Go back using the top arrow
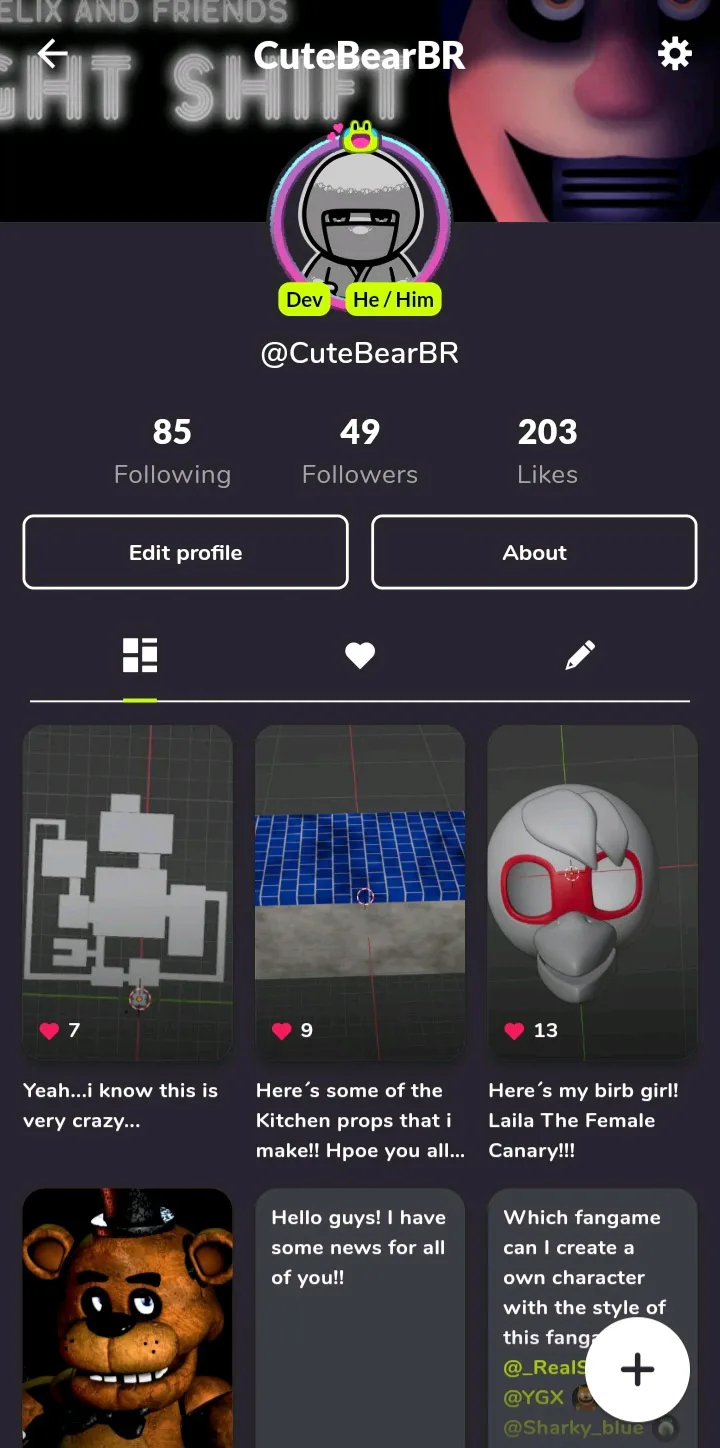 point(52,54)
